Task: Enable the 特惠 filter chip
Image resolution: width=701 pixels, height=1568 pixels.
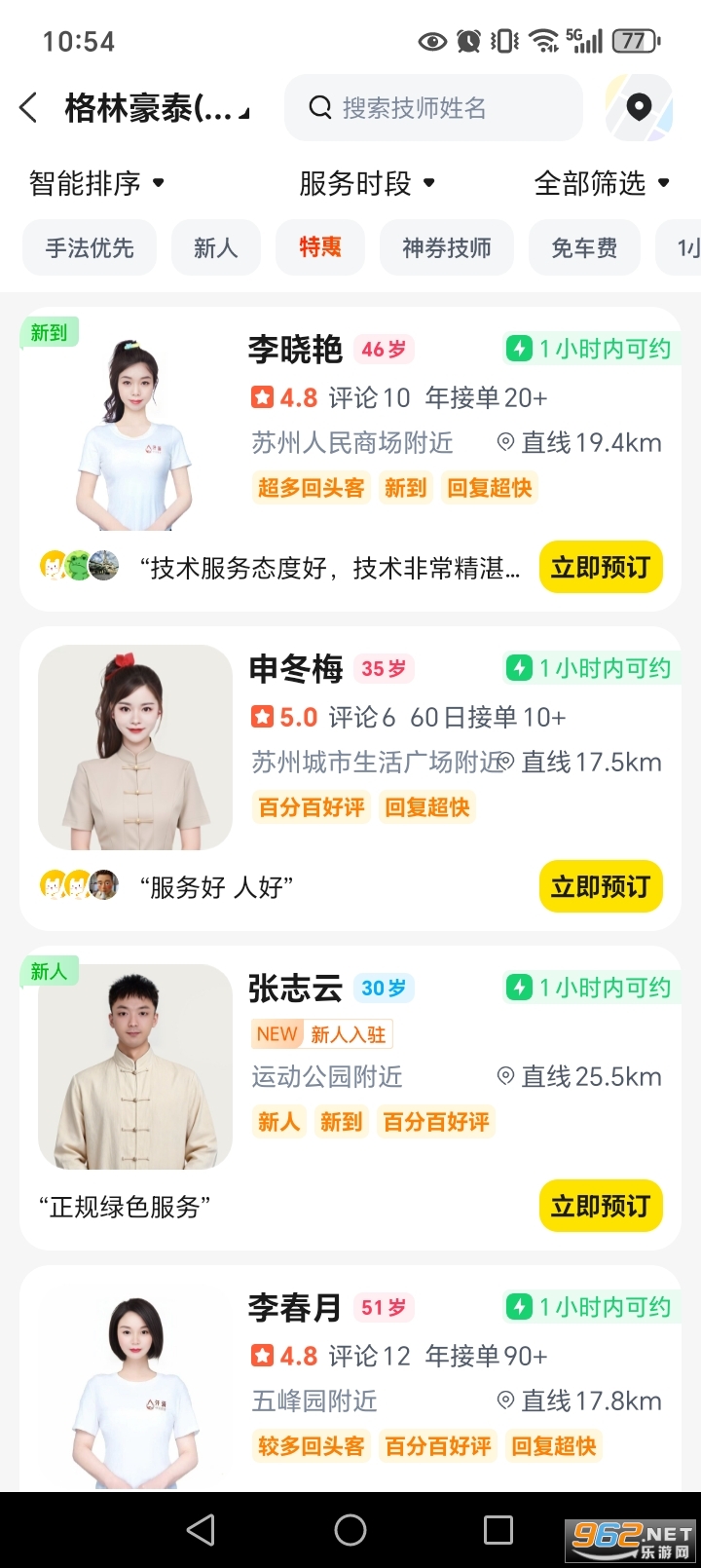Action: 319,247
